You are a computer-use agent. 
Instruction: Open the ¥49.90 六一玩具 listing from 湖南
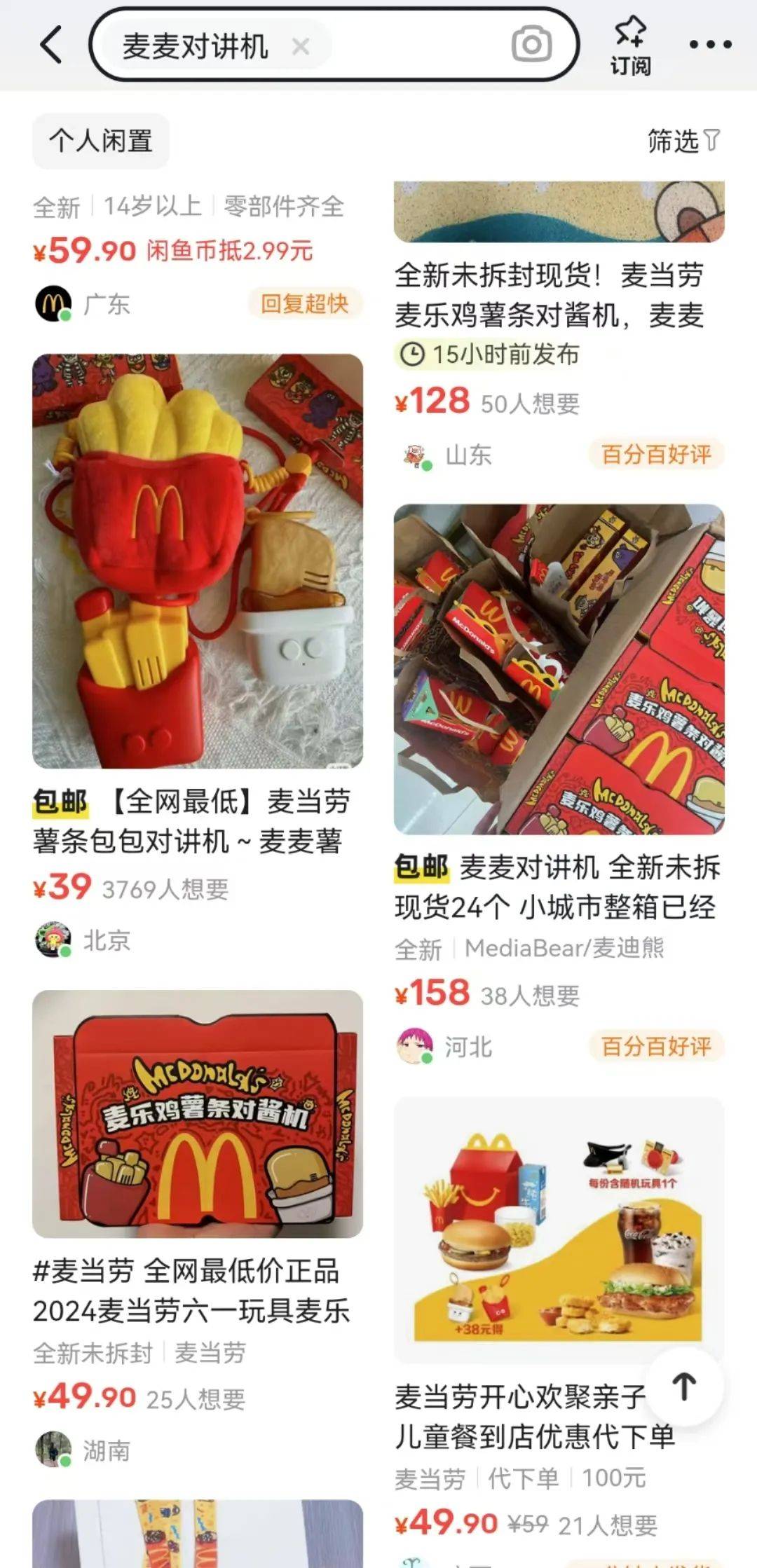coord(198,1114)
